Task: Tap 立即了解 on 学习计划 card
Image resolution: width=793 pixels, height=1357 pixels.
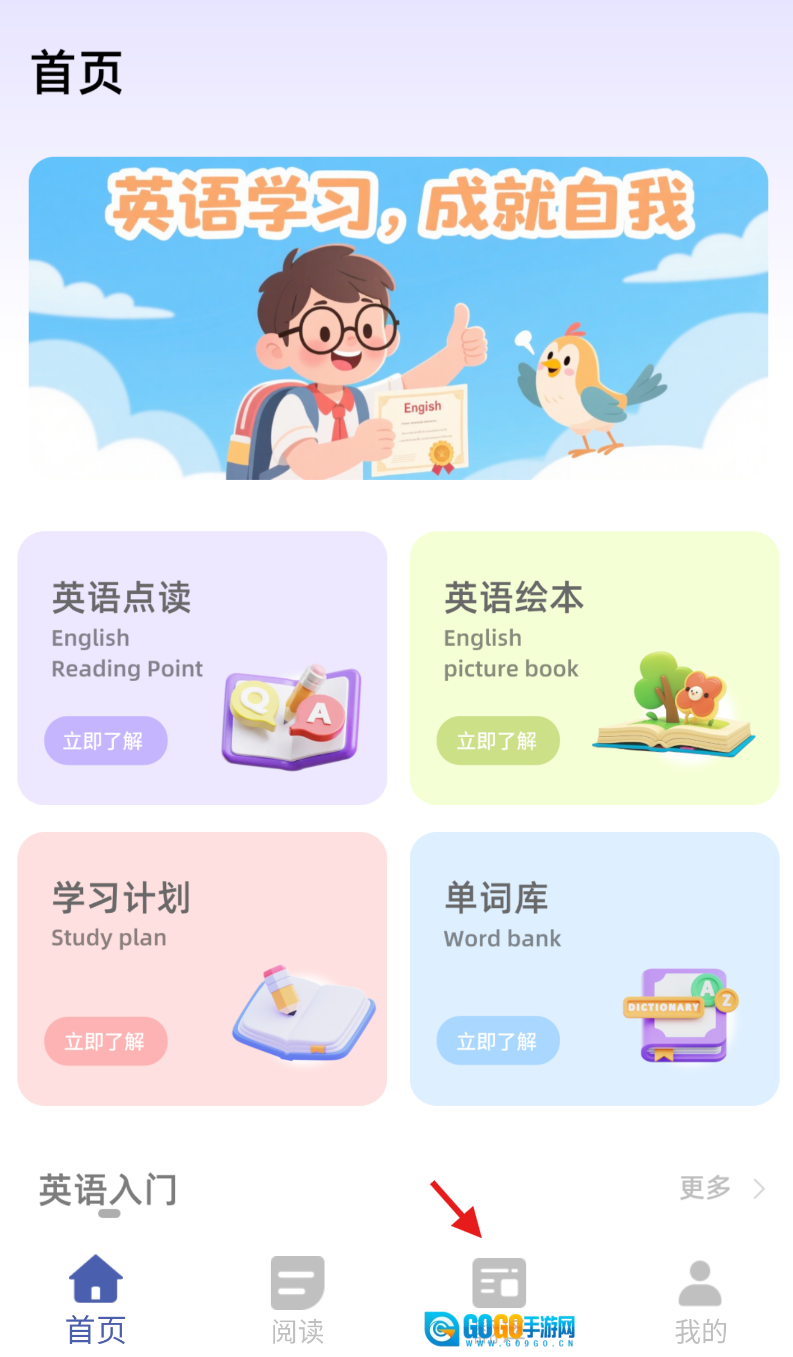Action: pos(105,1042)
